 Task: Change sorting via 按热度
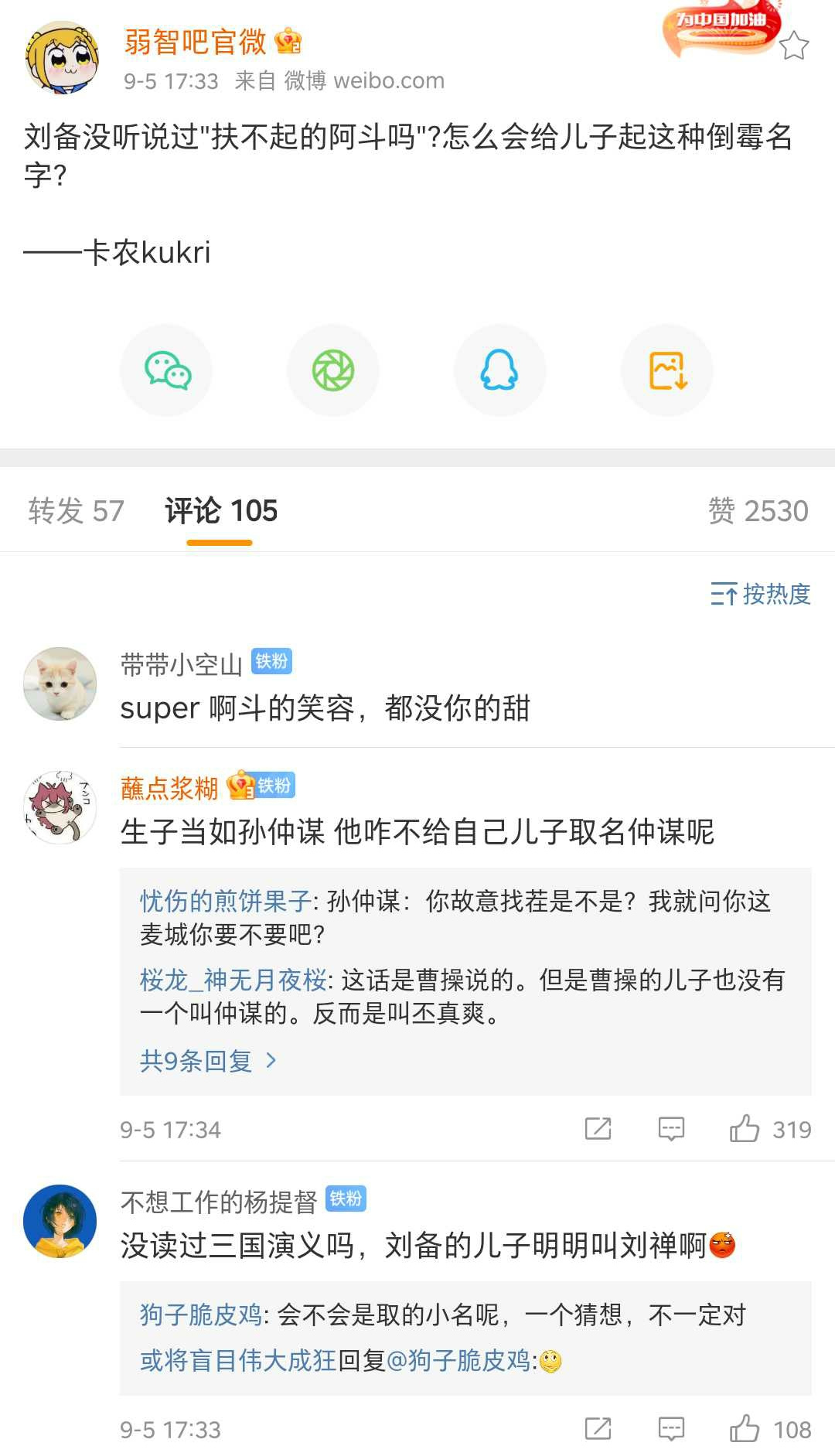761,594
